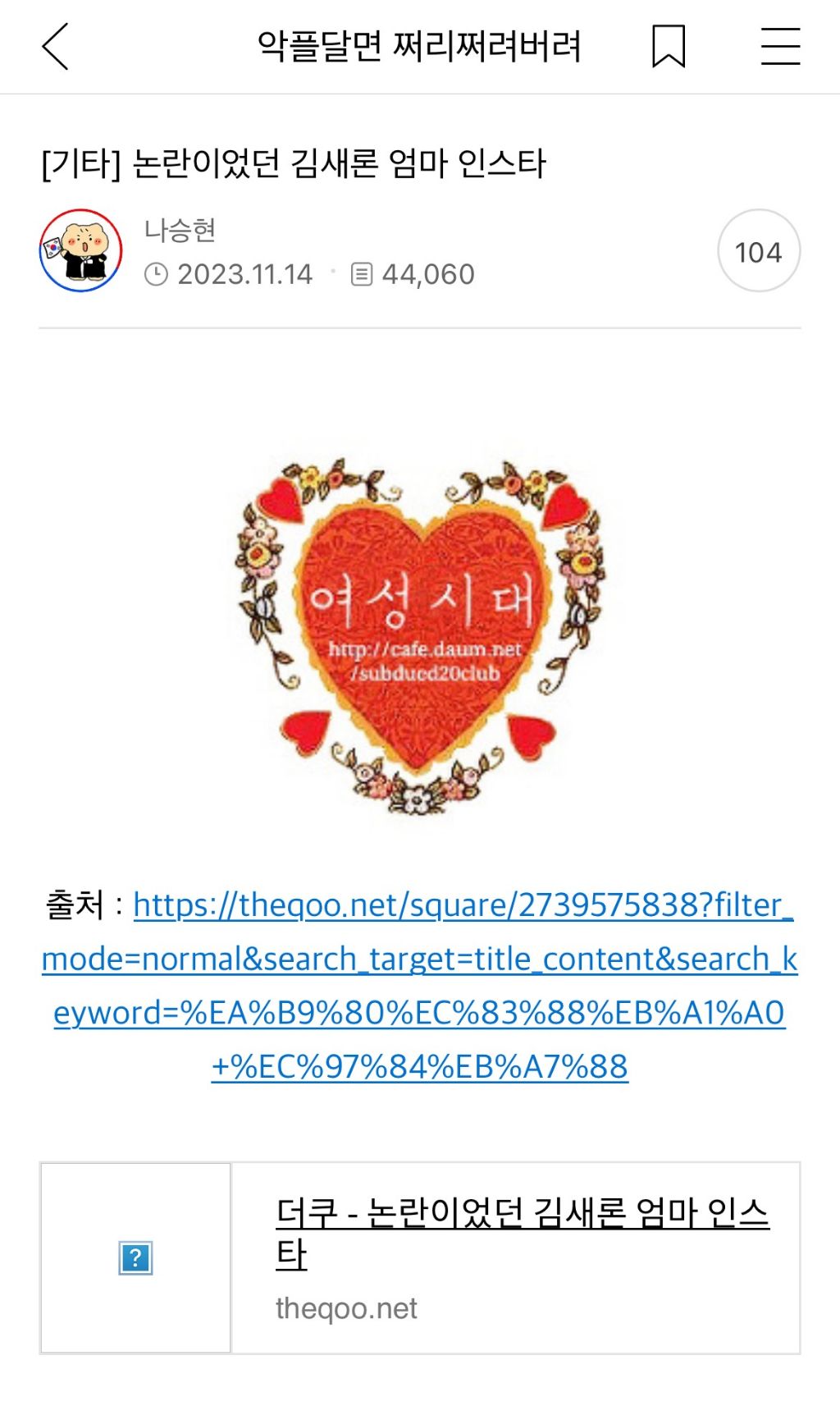Bookmark this post
This screenshot has width=840, height=1406.
[x=668, y=46]
